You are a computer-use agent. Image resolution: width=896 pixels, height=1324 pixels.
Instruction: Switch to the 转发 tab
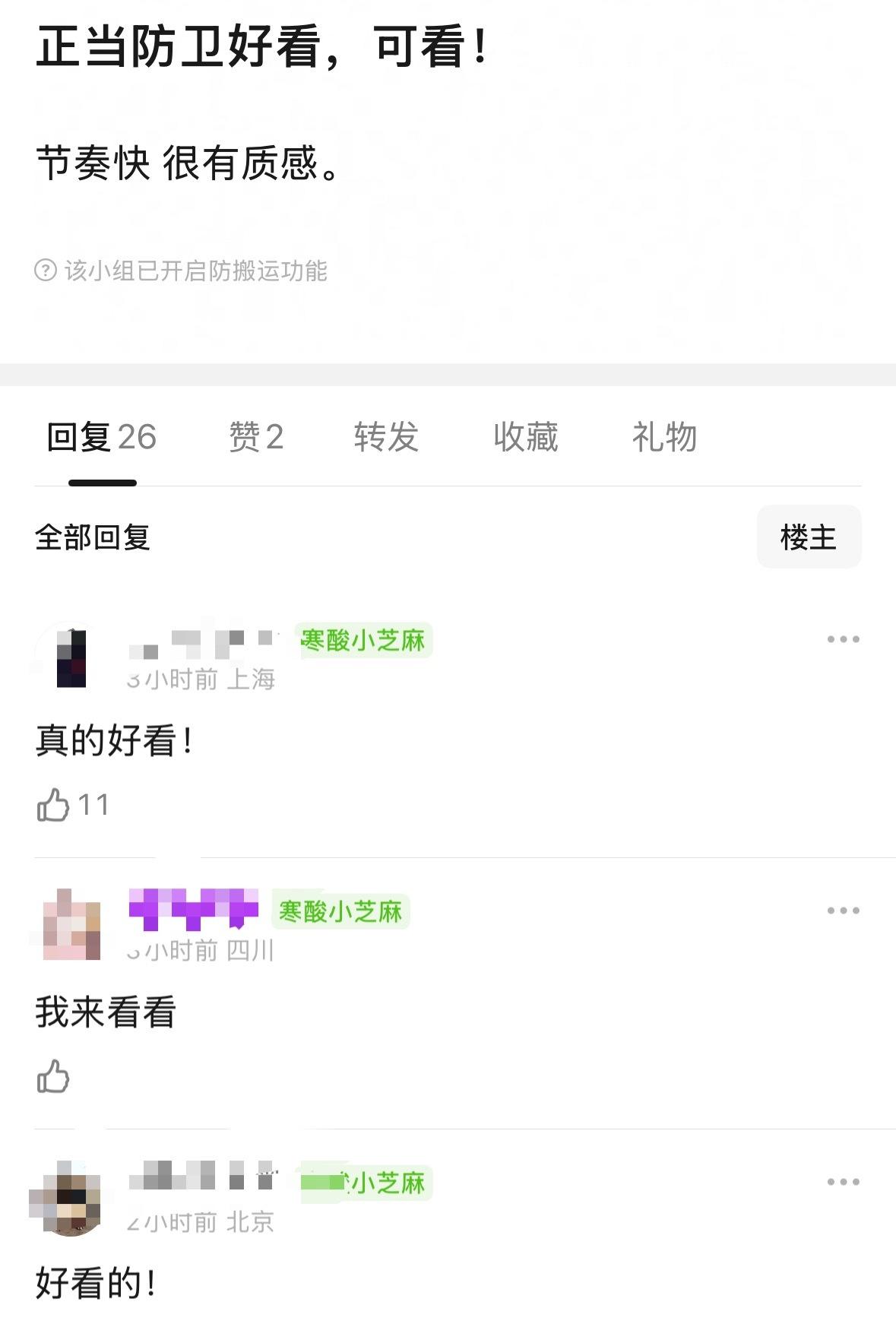point(386,438)
